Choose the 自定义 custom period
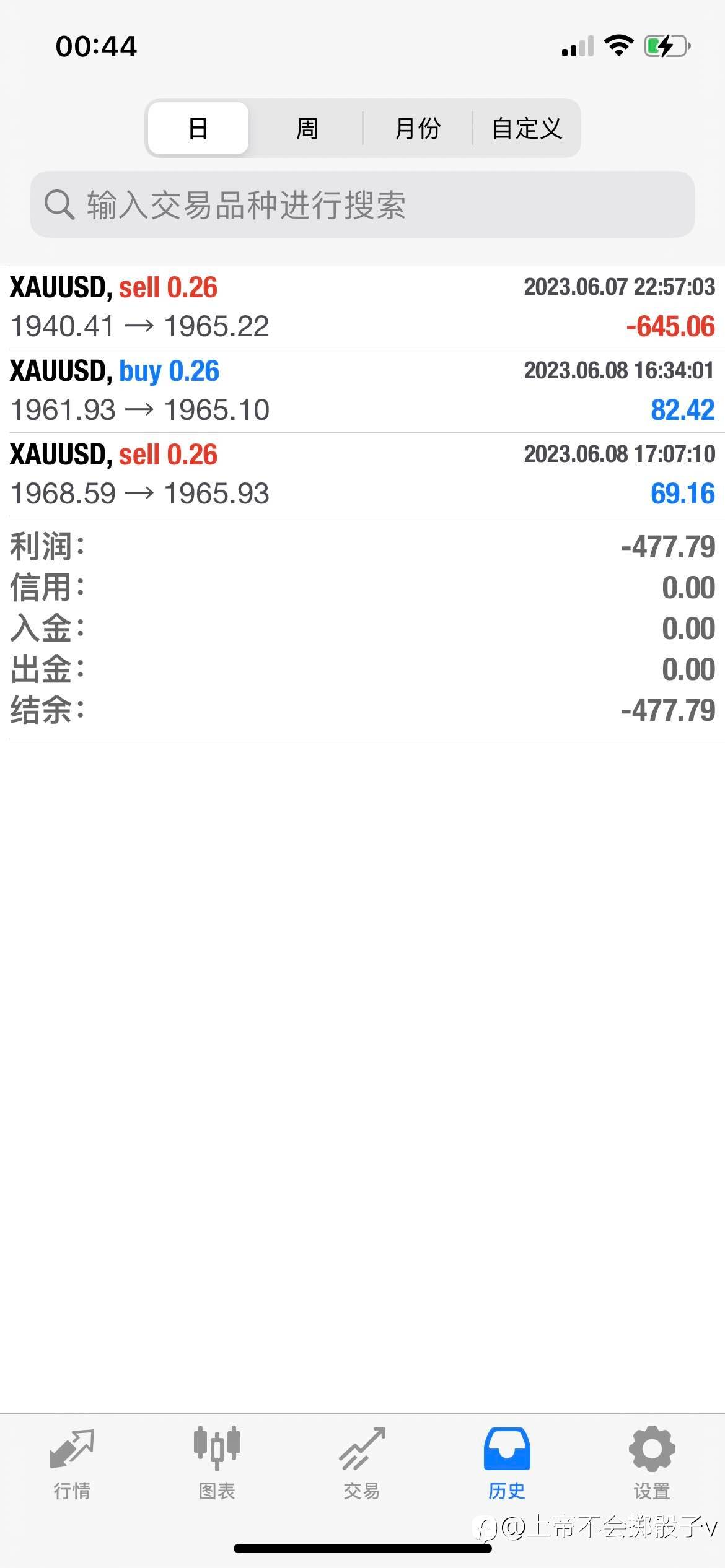Image resolution: width=725 pixels, height=1568 pixels. (526, 128)
